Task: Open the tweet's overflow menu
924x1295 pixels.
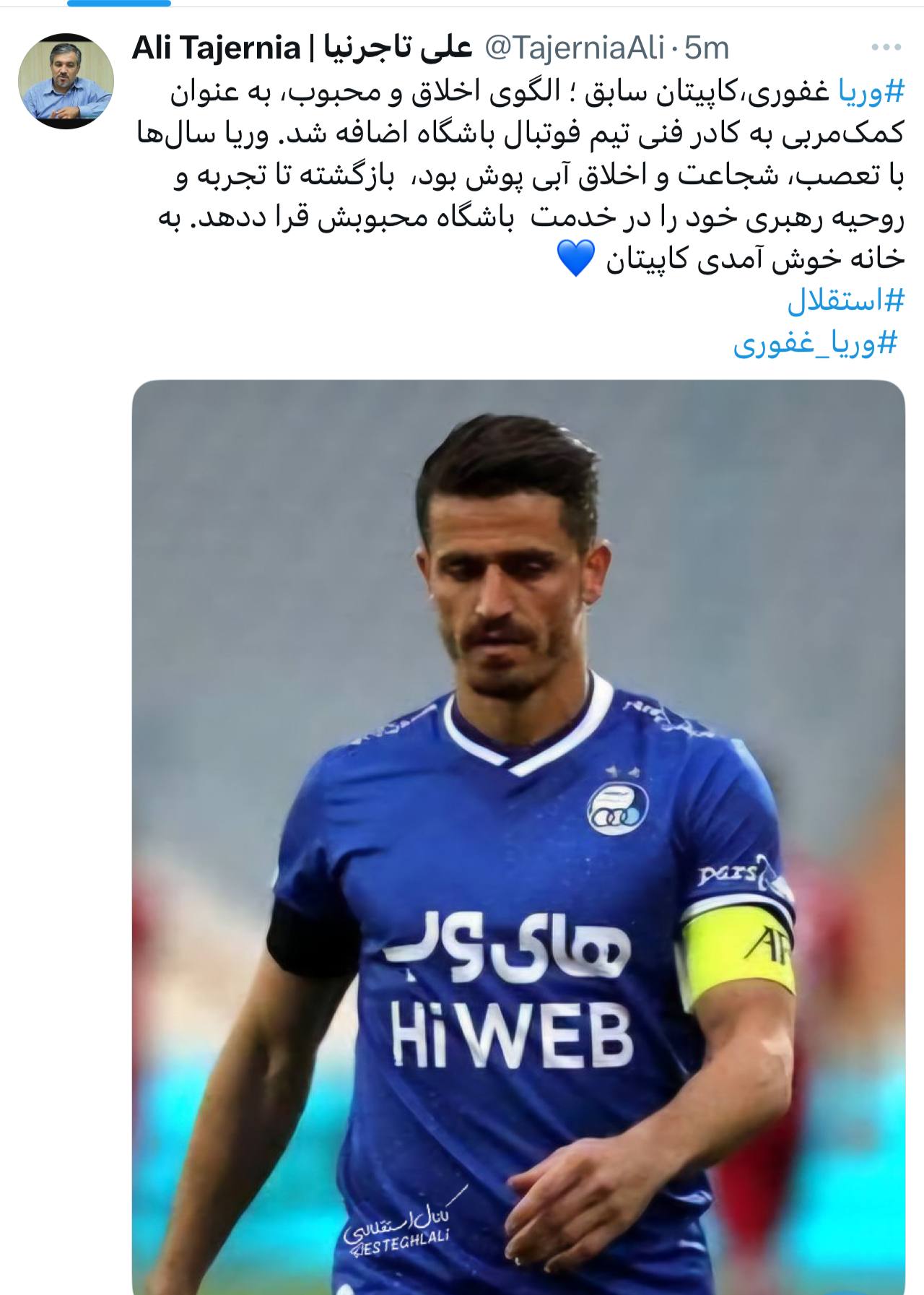Action: click(886, 48)
